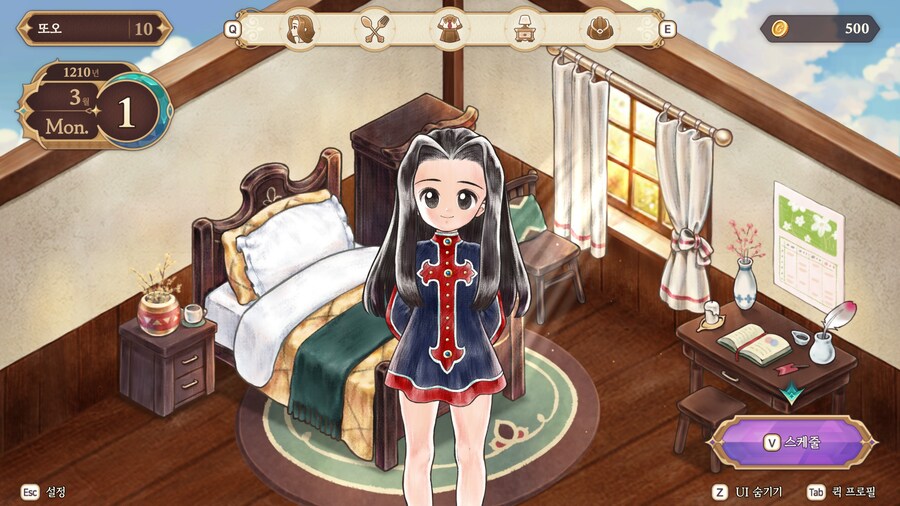Tap the E key to go to next tab
The width and height of the screenshot is (900, 506).
pos(667,29)
